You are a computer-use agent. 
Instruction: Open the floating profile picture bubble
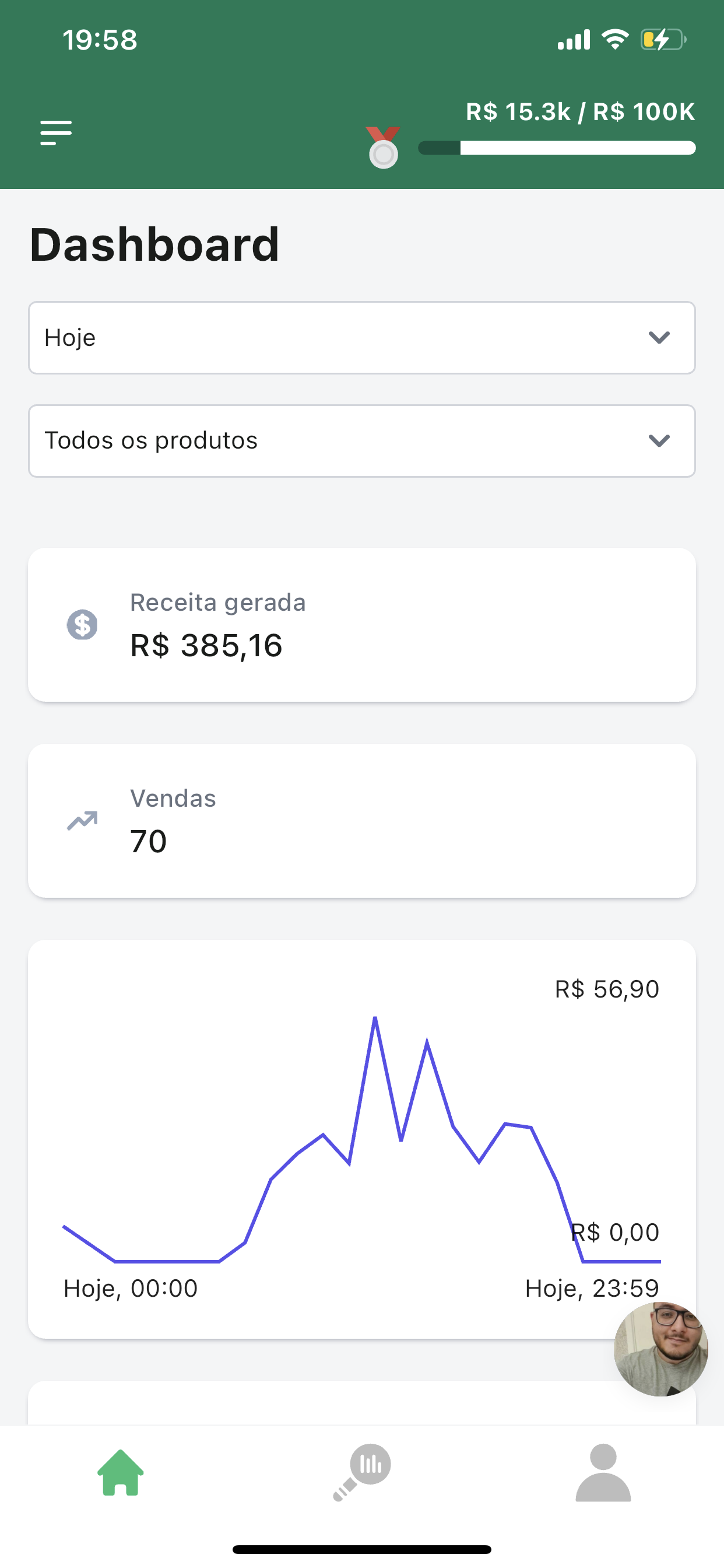coord(660,1350)
